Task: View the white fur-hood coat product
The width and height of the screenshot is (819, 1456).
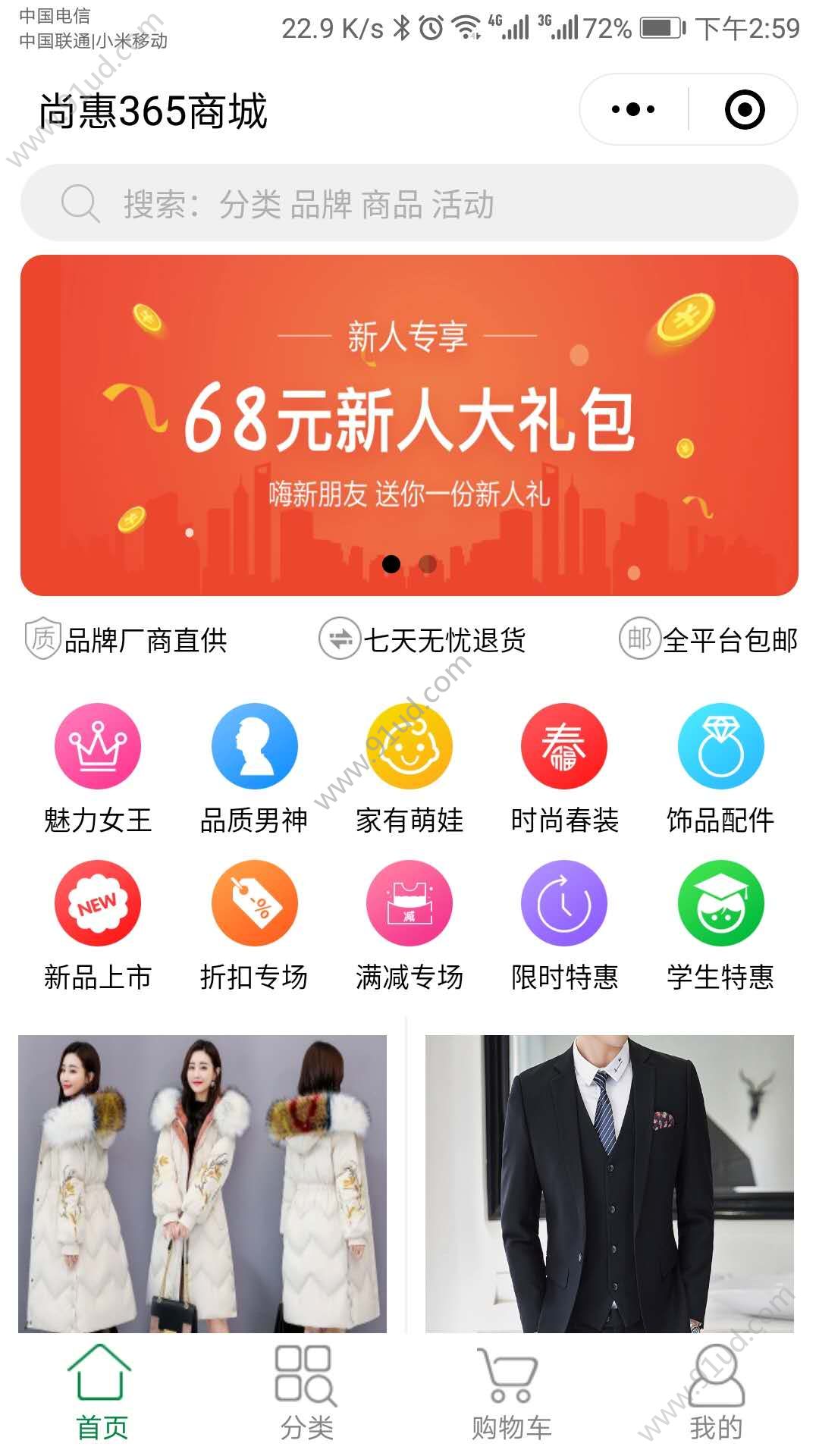Action: pos(202,1183)
